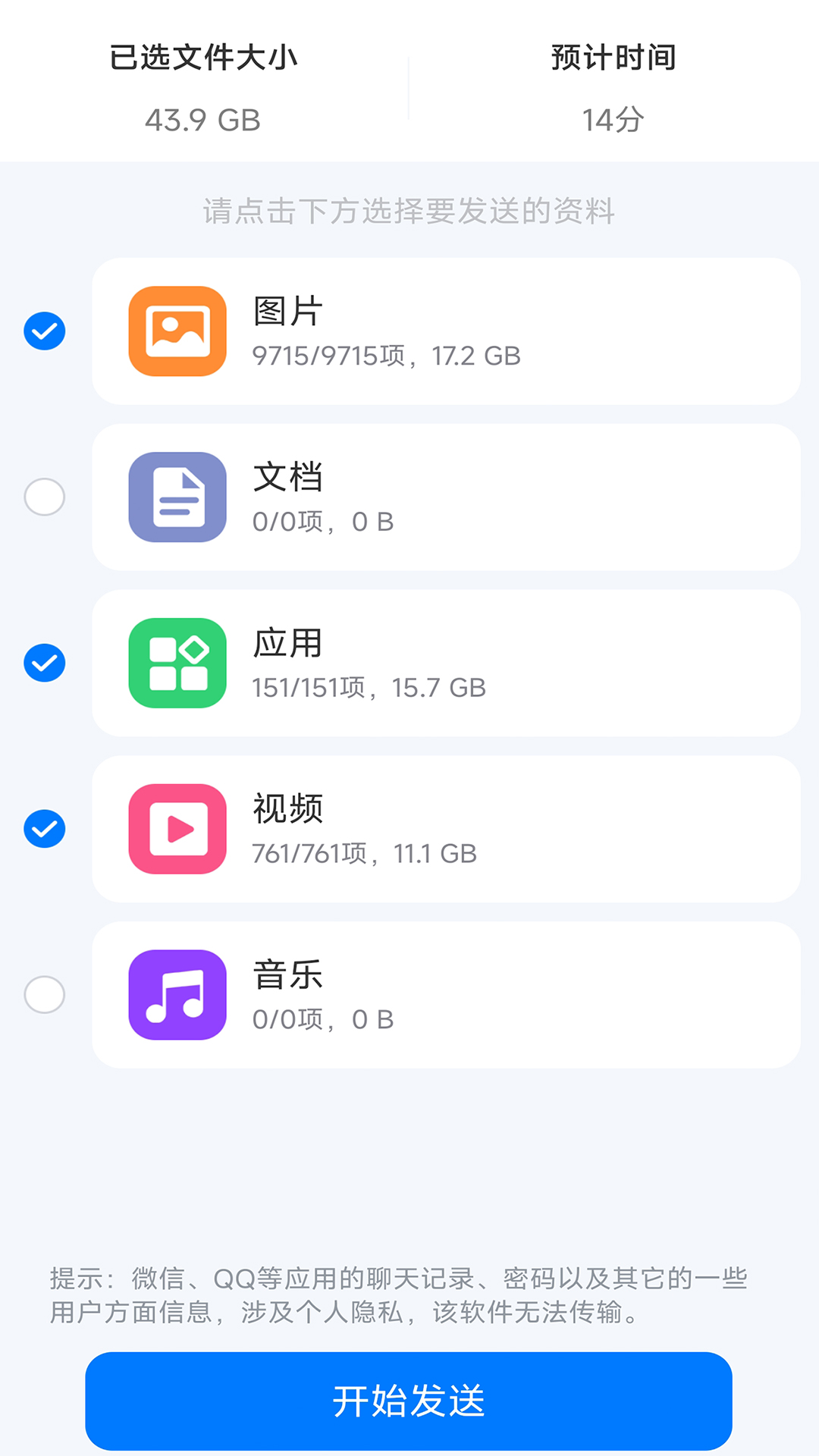Click the purple 音乐 music note icon
819x1456 pixels.
[x=177, y=995]
